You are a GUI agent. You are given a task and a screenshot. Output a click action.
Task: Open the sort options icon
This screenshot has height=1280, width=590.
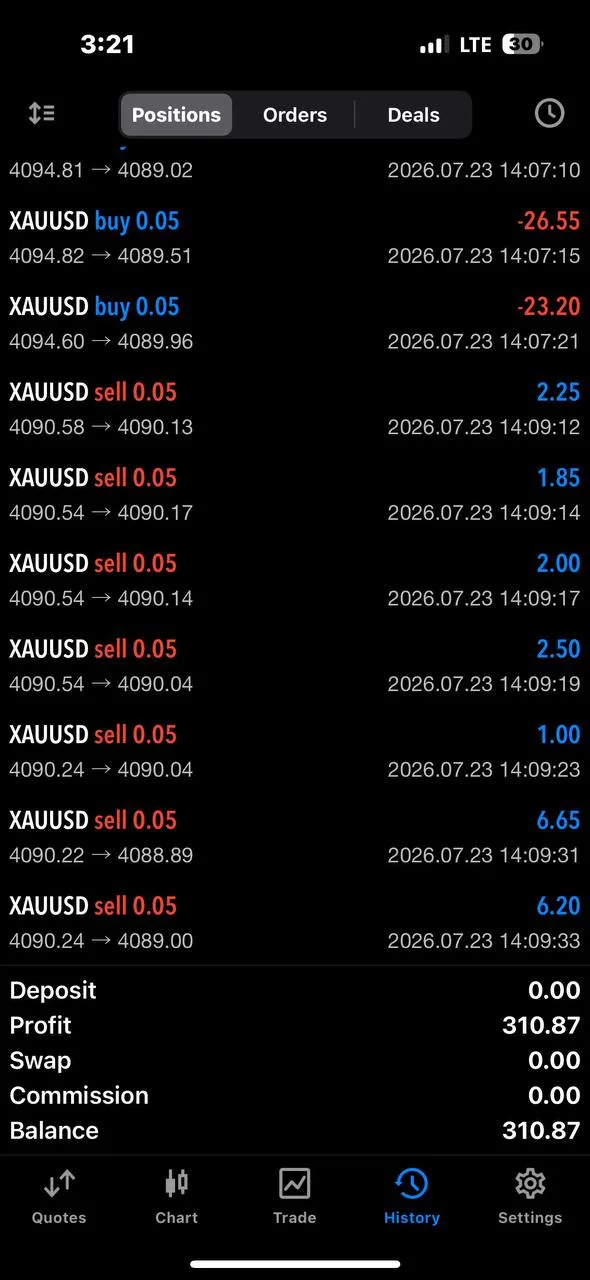click(x=41, y=114)
